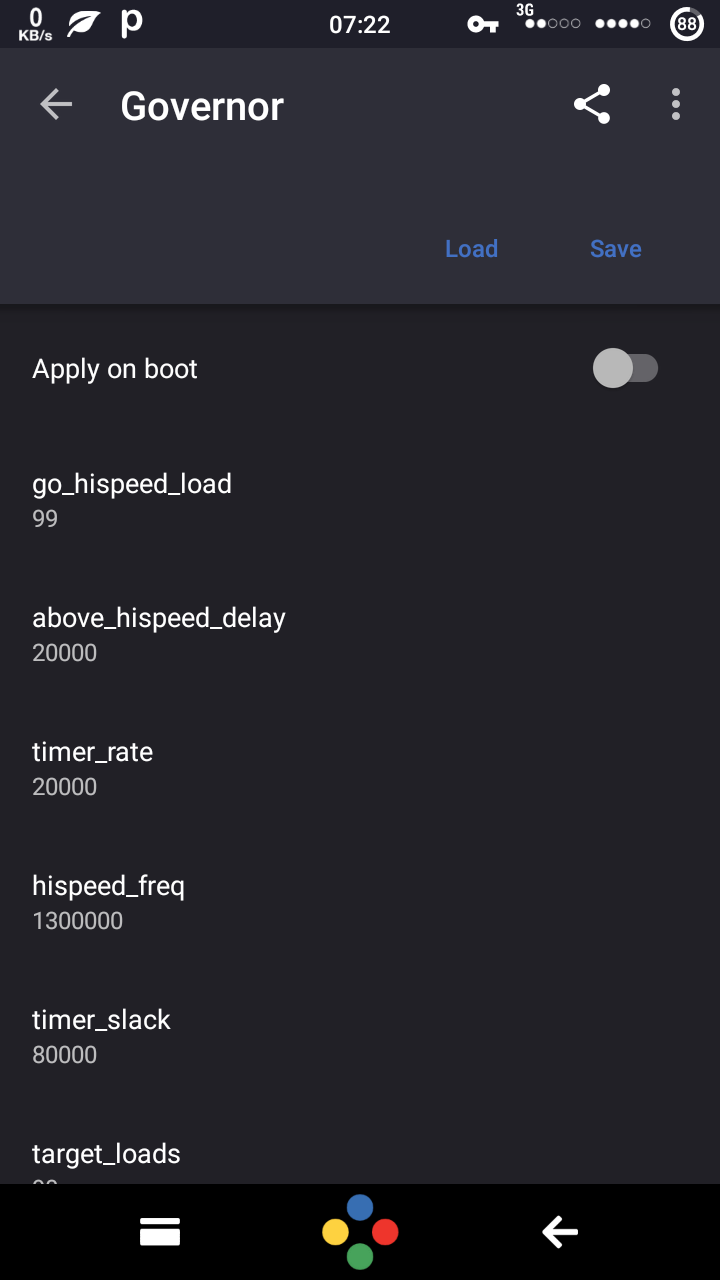720x1280 pixels.
Task: Edit the go_hispeed_load value
Action: pos(360,500)
